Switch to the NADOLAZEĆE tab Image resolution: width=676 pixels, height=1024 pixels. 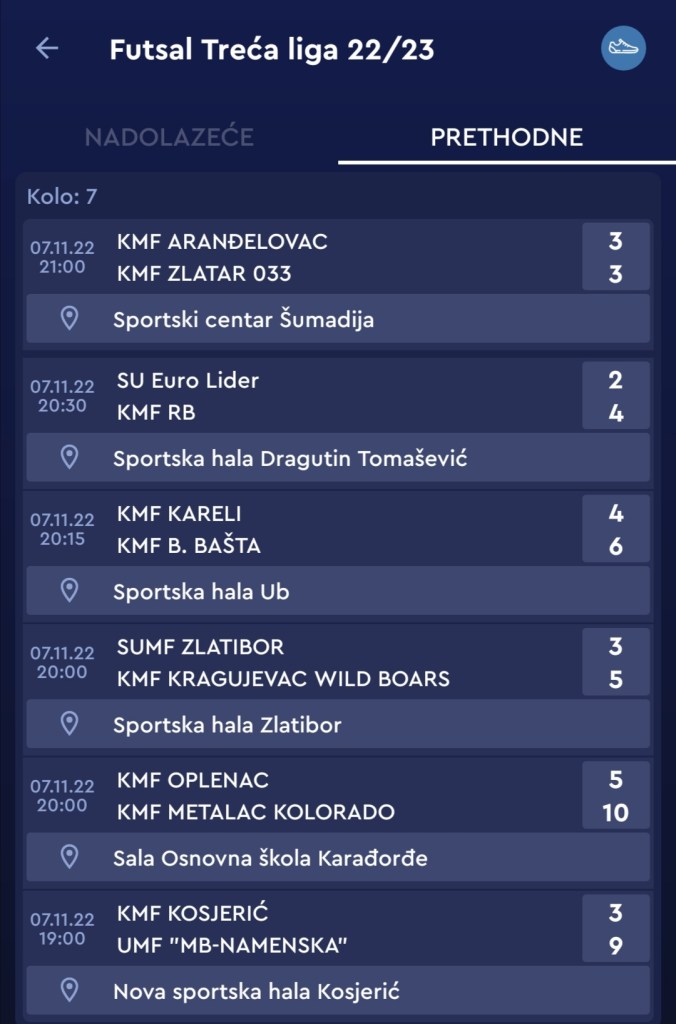pyautogui.click(x=169, y=137)
